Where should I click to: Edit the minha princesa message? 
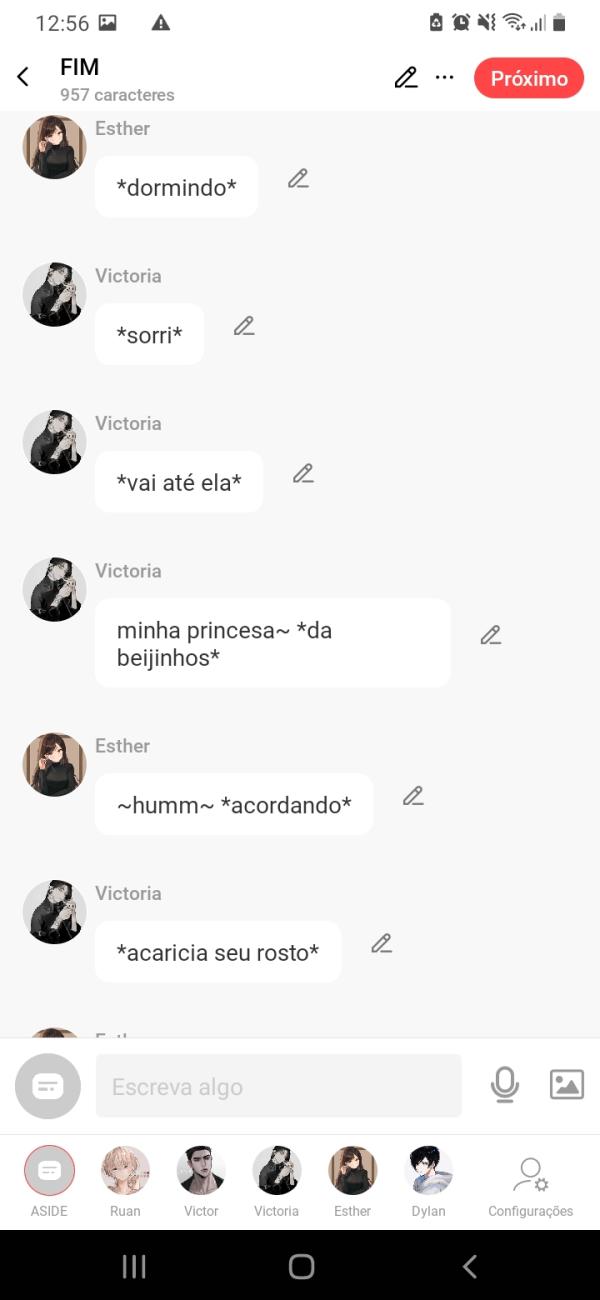490,635
